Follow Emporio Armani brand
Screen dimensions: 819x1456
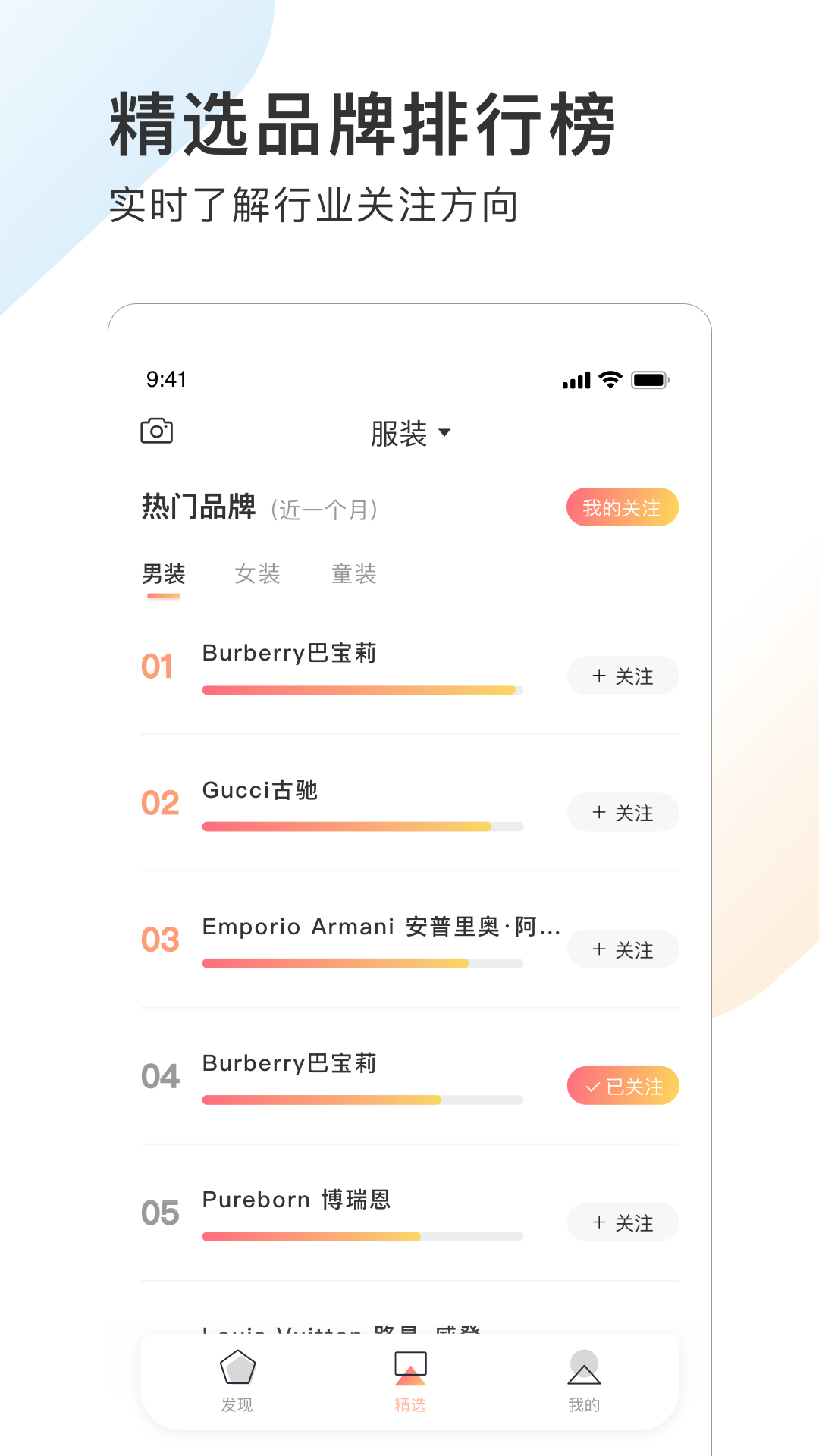623,949
